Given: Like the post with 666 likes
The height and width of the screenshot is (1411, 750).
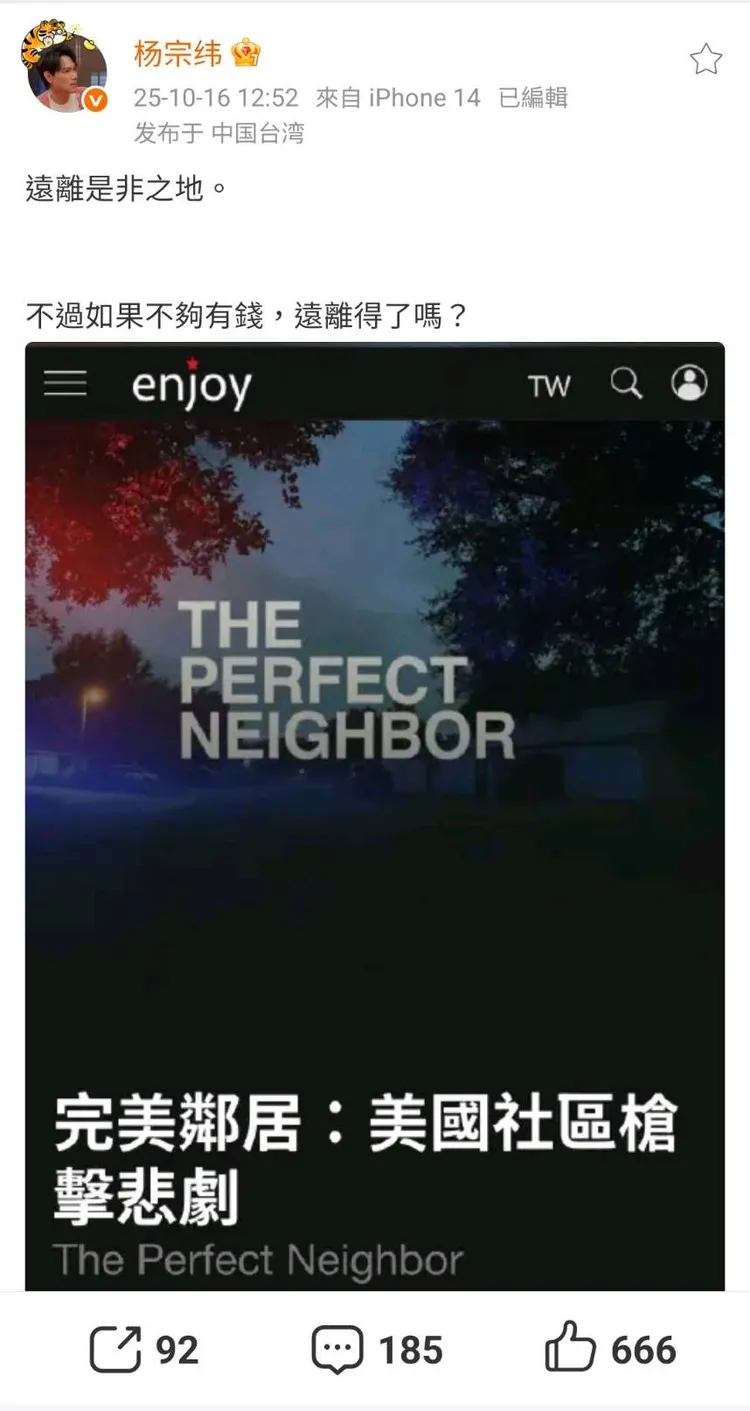Looking at the screenshot, I should (610, 1350).
